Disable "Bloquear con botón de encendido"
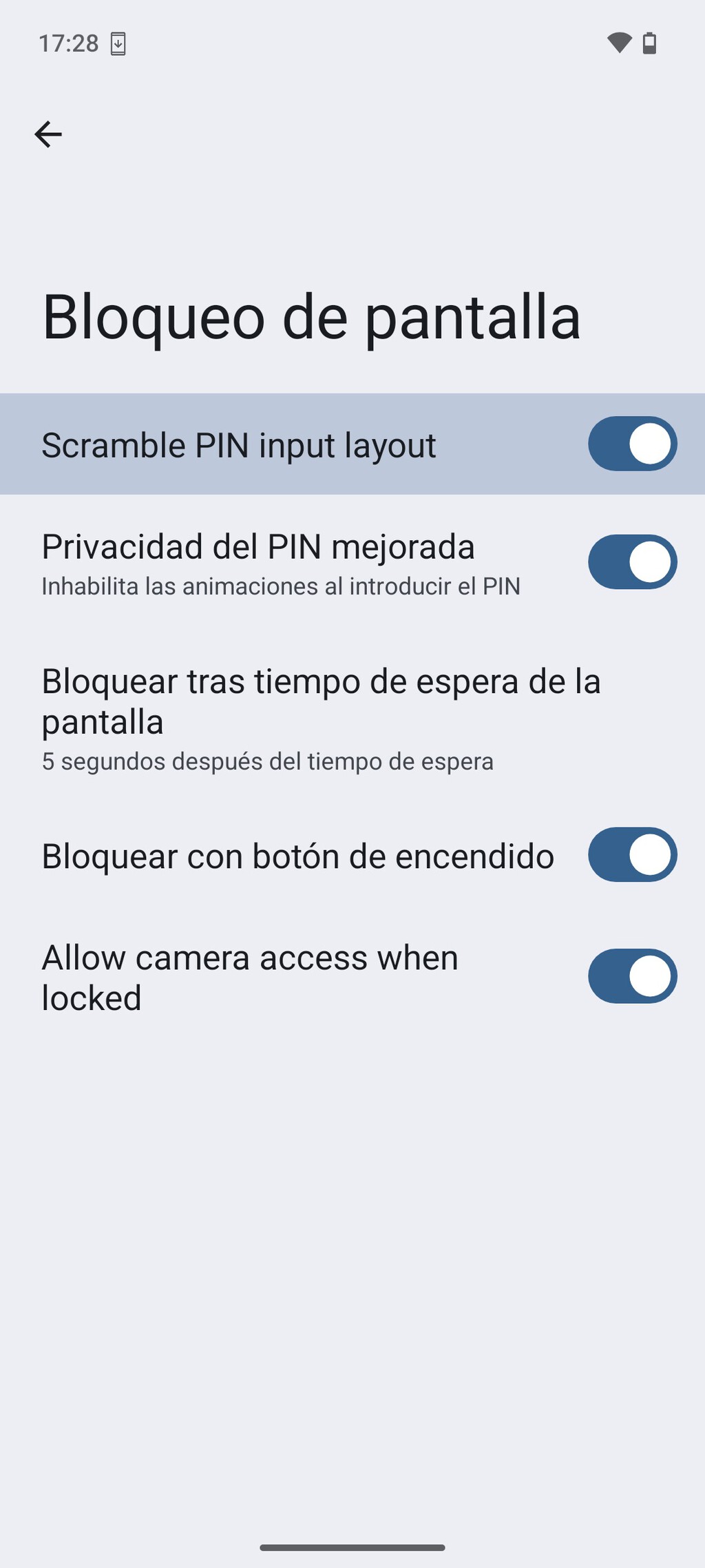The image size is (705, 1568). 631,854
